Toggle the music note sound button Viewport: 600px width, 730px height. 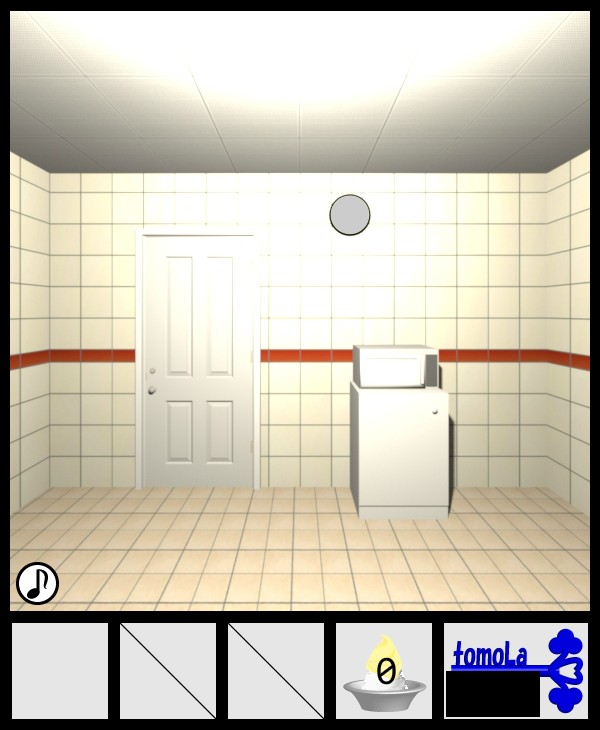click(x=37, y=583)
